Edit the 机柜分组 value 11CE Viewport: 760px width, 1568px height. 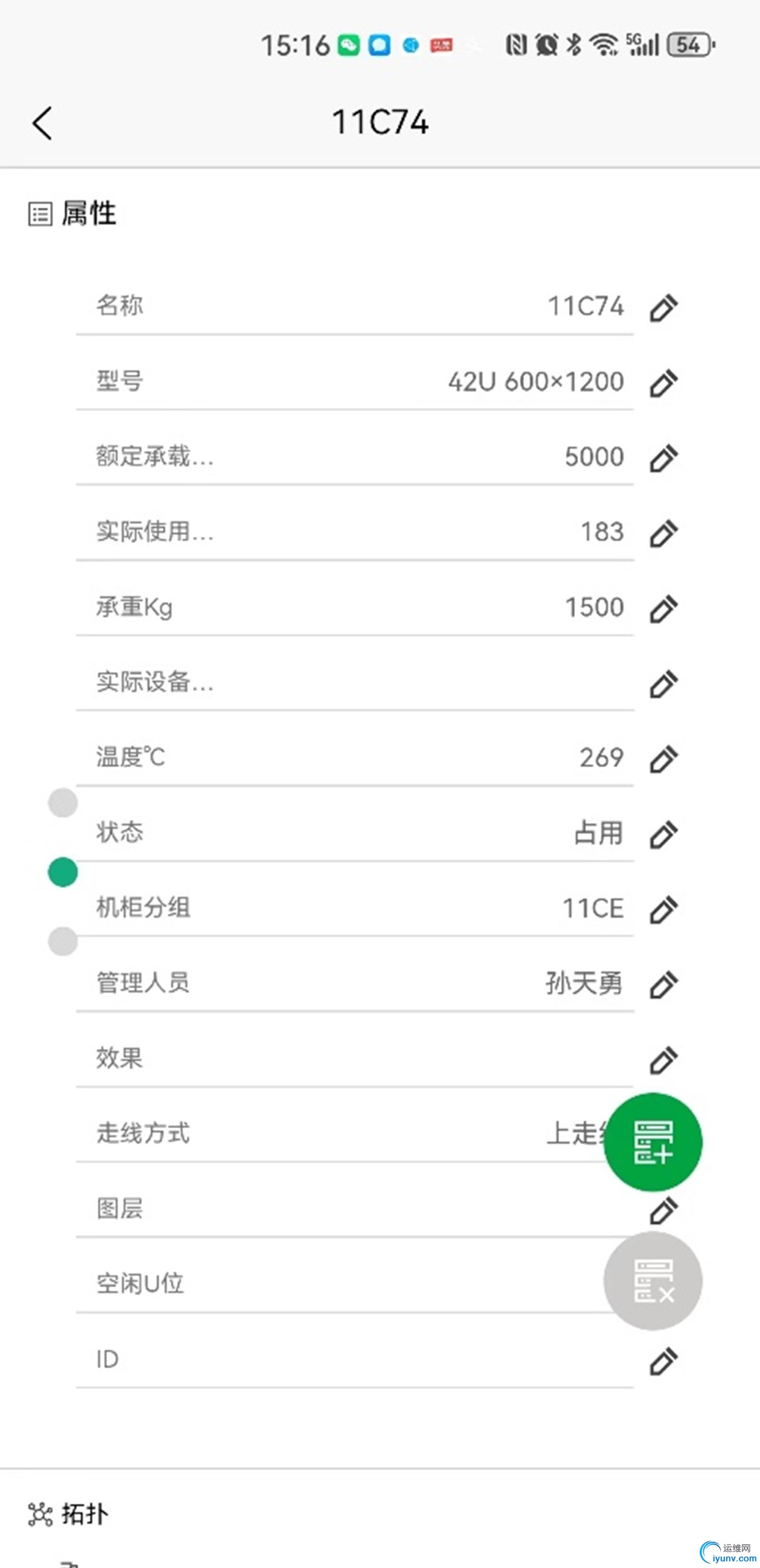point(663,910)
